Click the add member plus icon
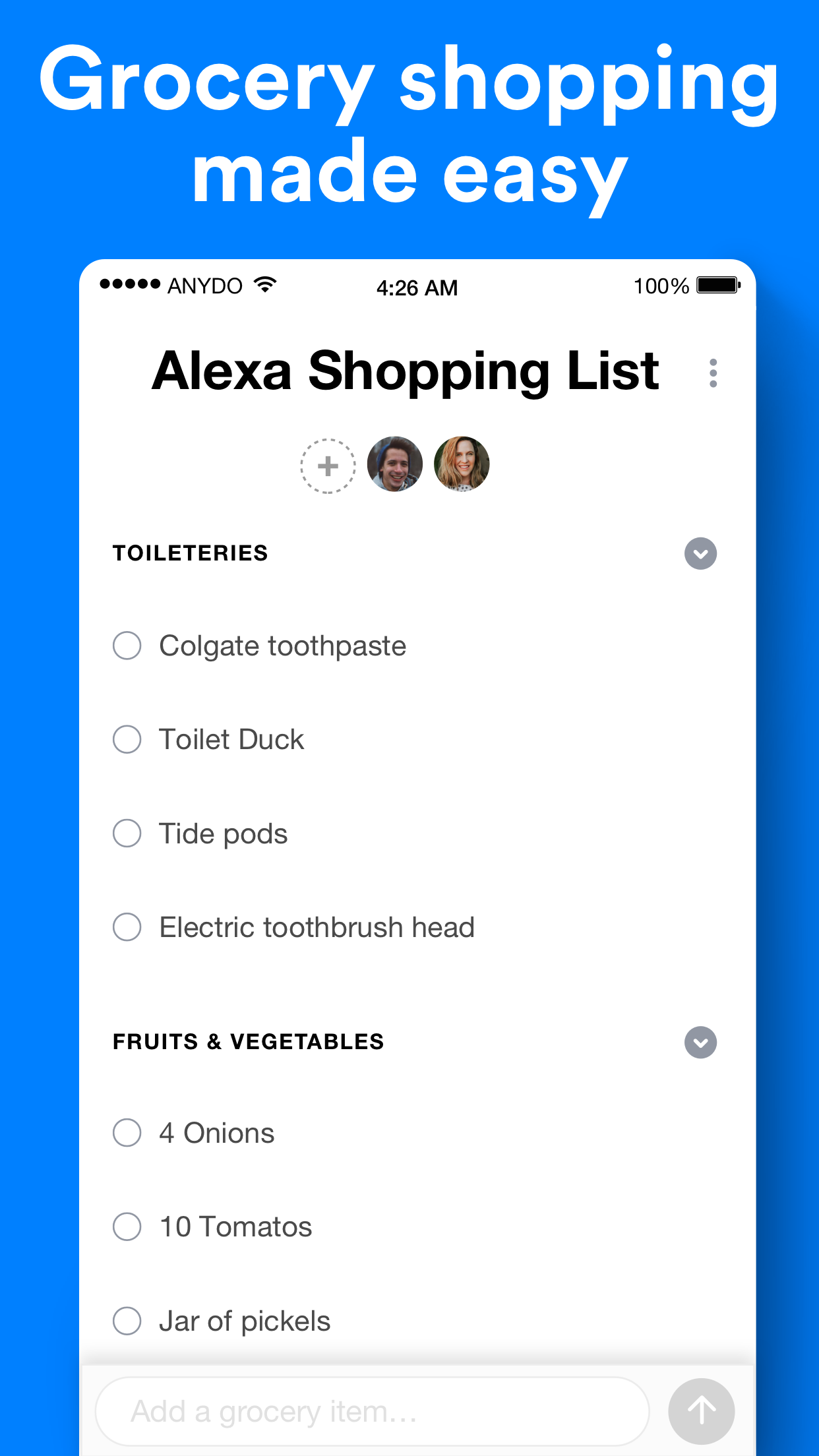819x1456 pixels. 328,466
